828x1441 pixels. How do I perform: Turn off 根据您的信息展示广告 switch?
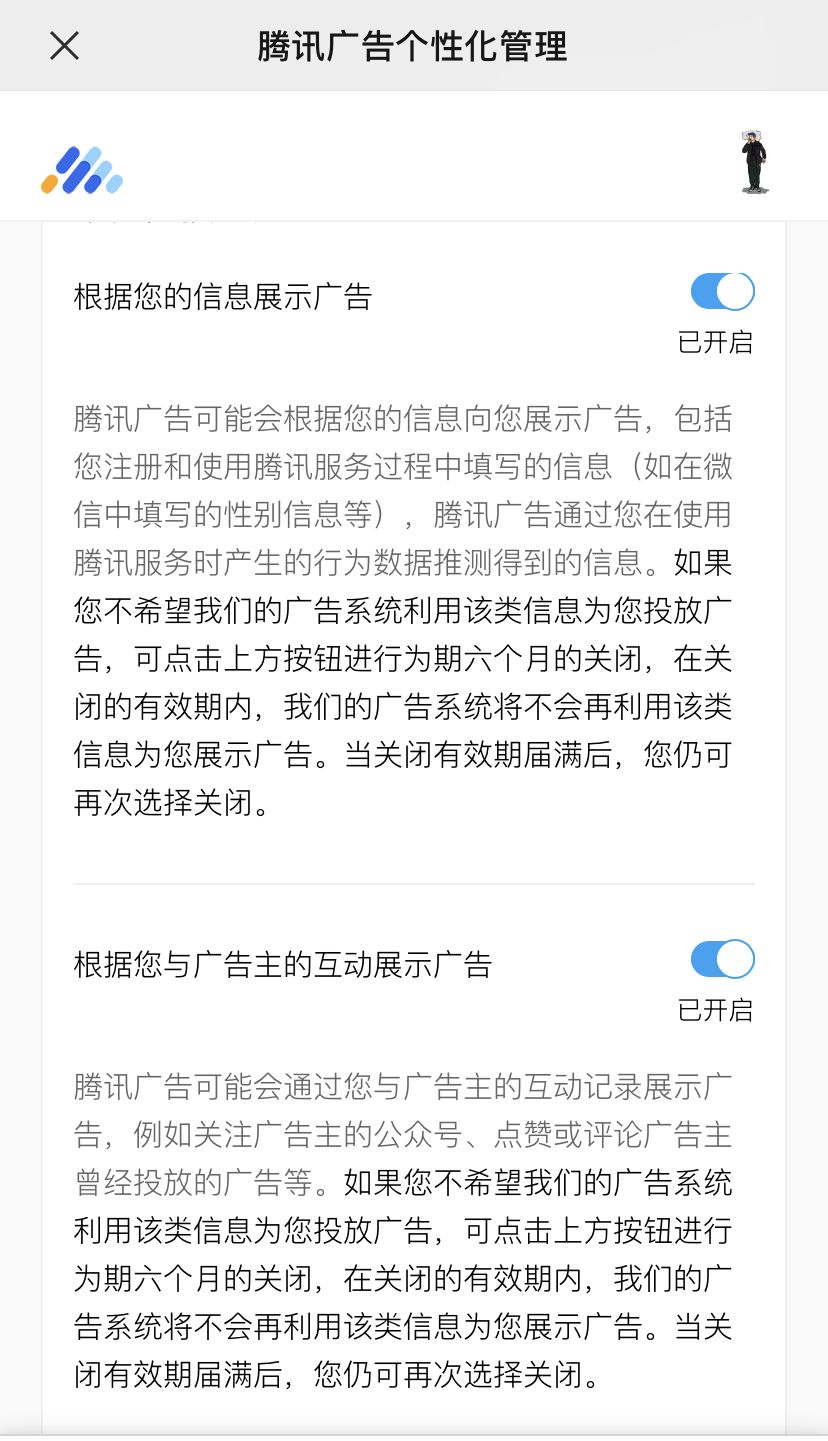(722, 292)
